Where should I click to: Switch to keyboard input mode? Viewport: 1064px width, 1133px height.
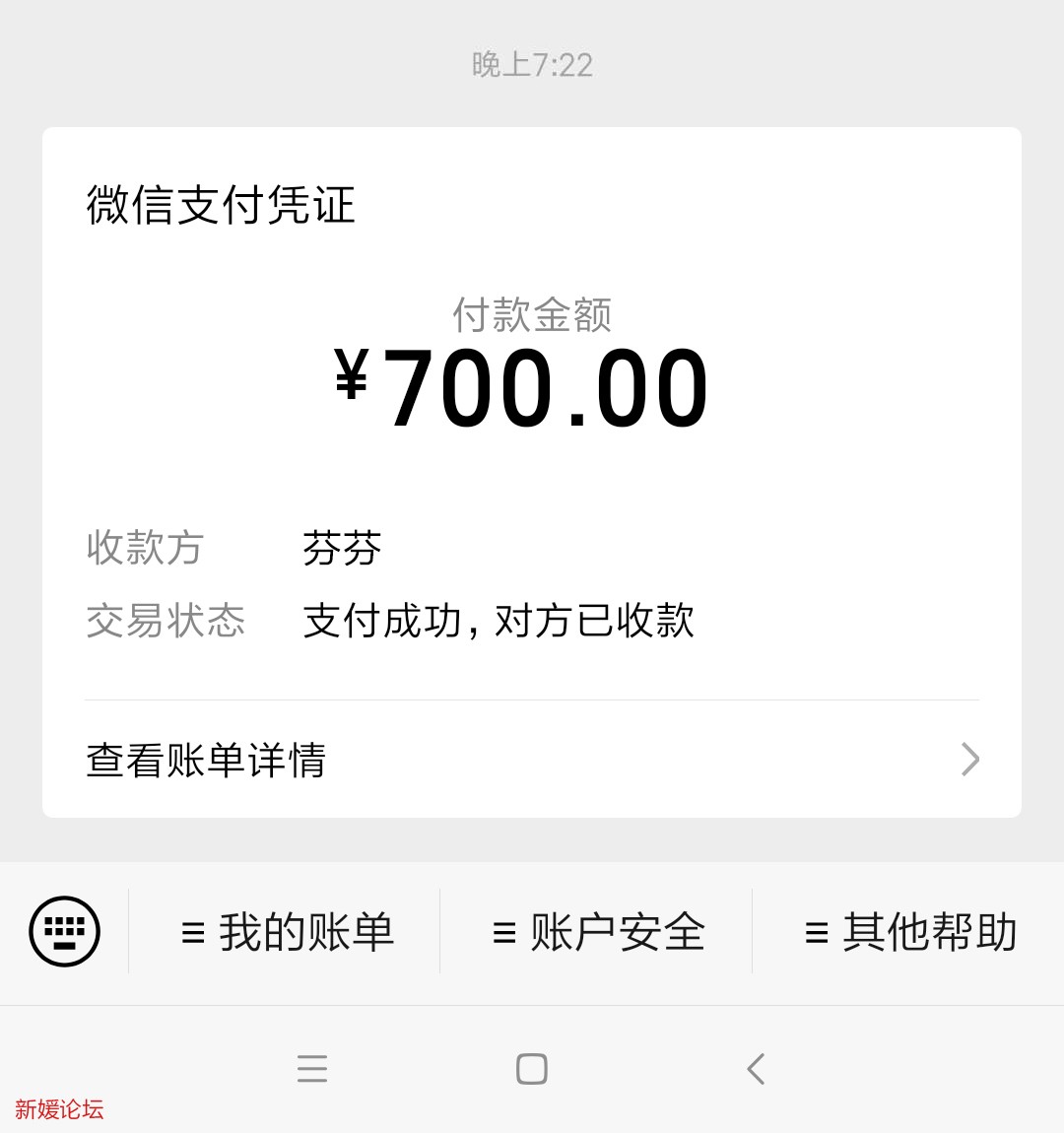coord(65,931)
